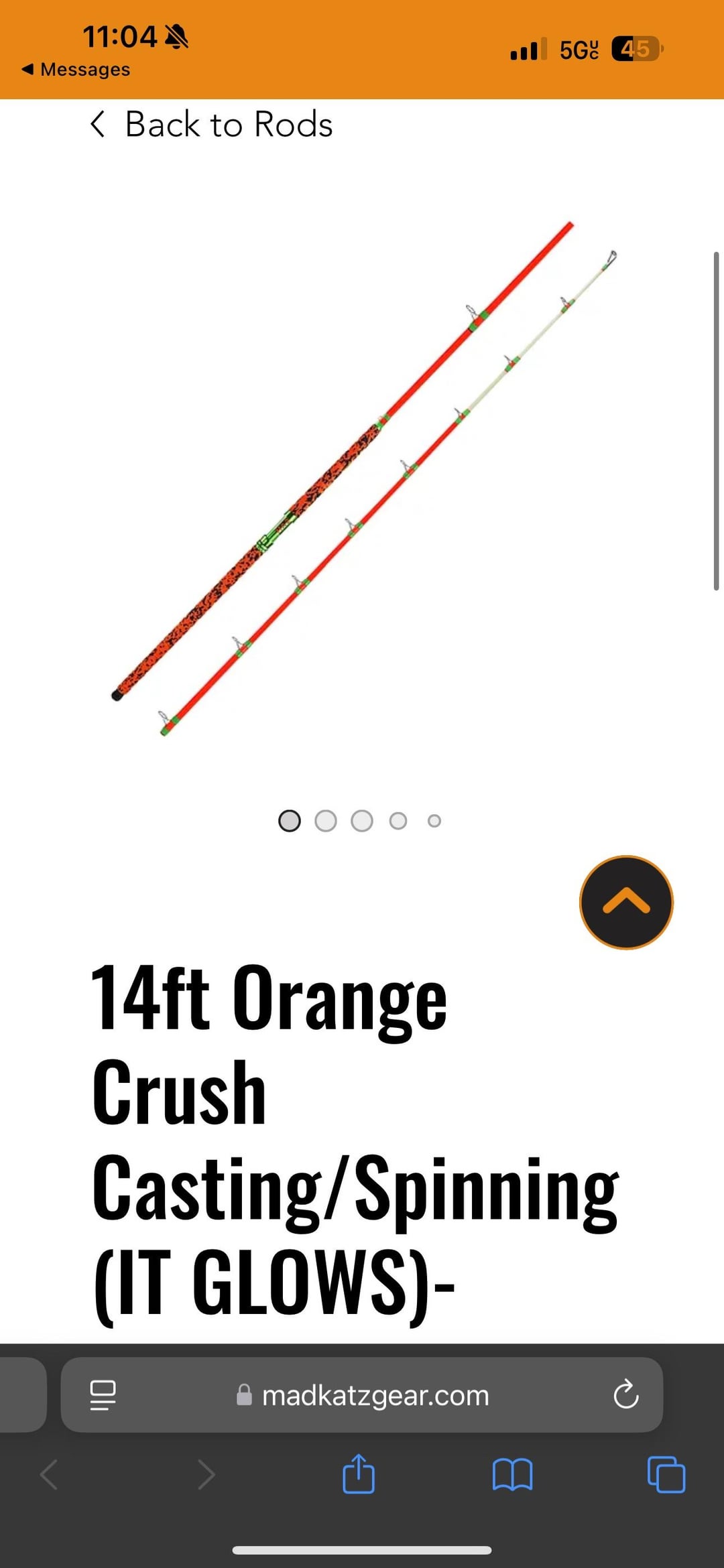Open the Safari page settings menu
The image size is (724, 1568).
tap(103, 1395)
